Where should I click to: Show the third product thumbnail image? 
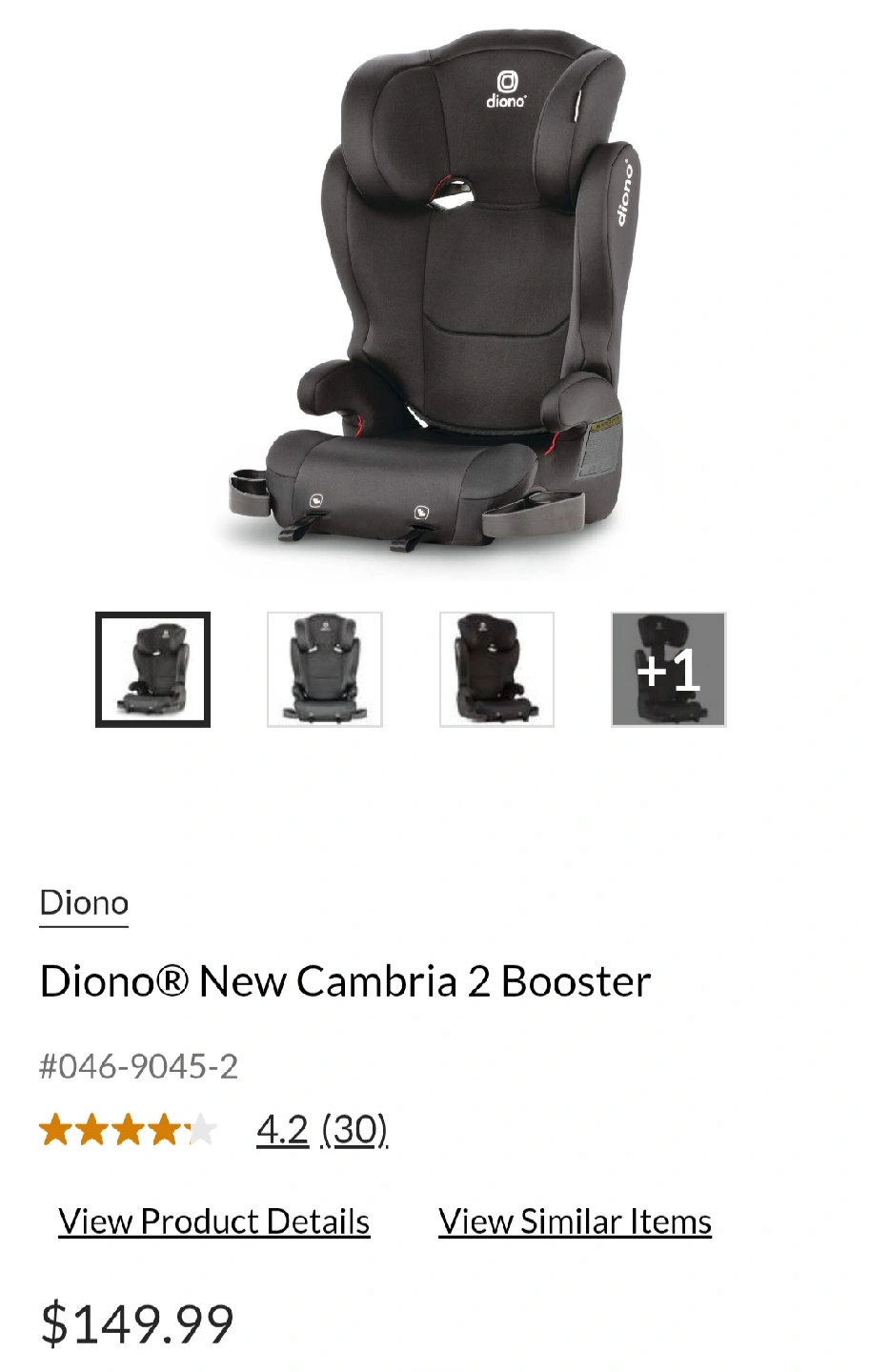496,669
